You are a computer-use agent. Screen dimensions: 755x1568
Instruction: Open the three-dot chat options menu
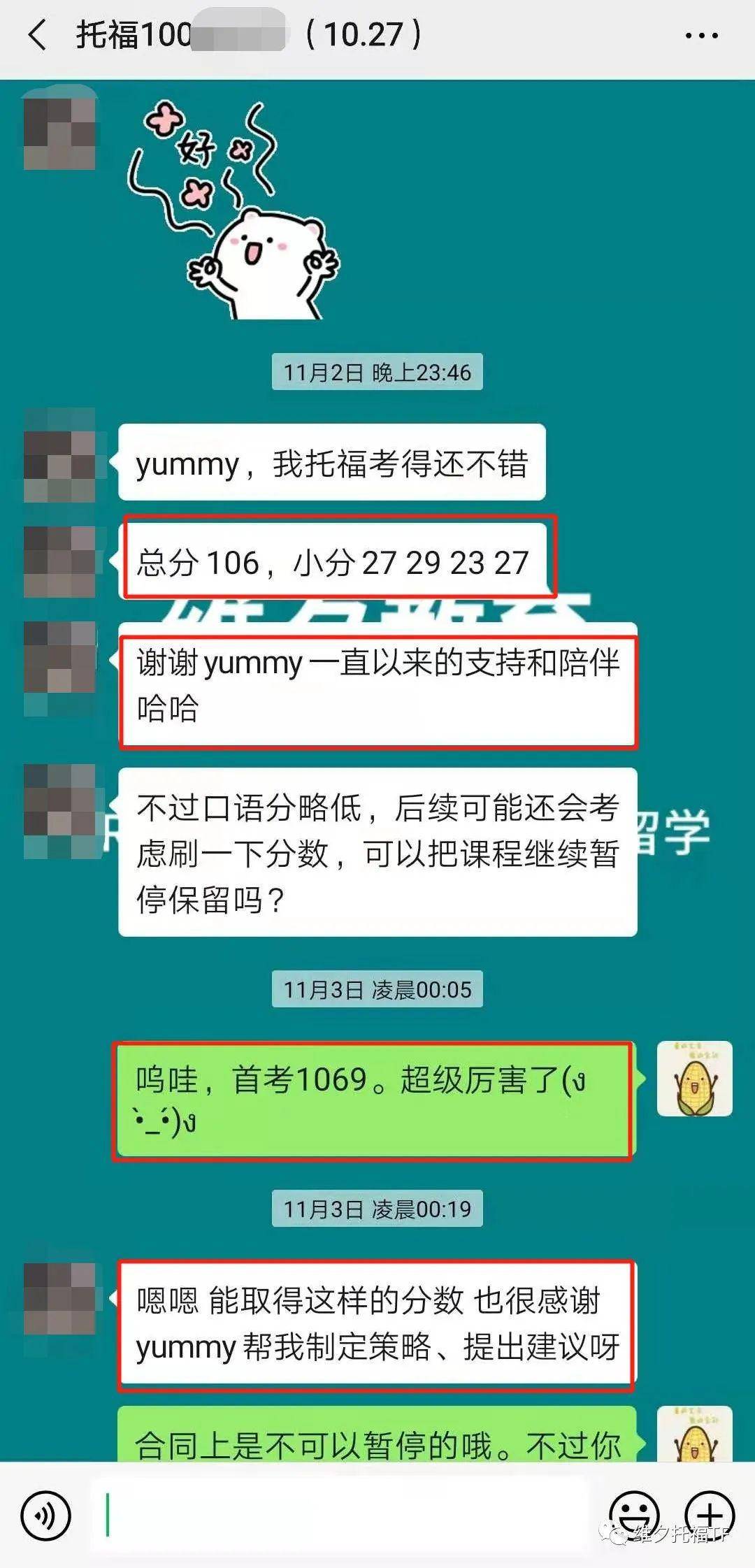pos(701,35)
